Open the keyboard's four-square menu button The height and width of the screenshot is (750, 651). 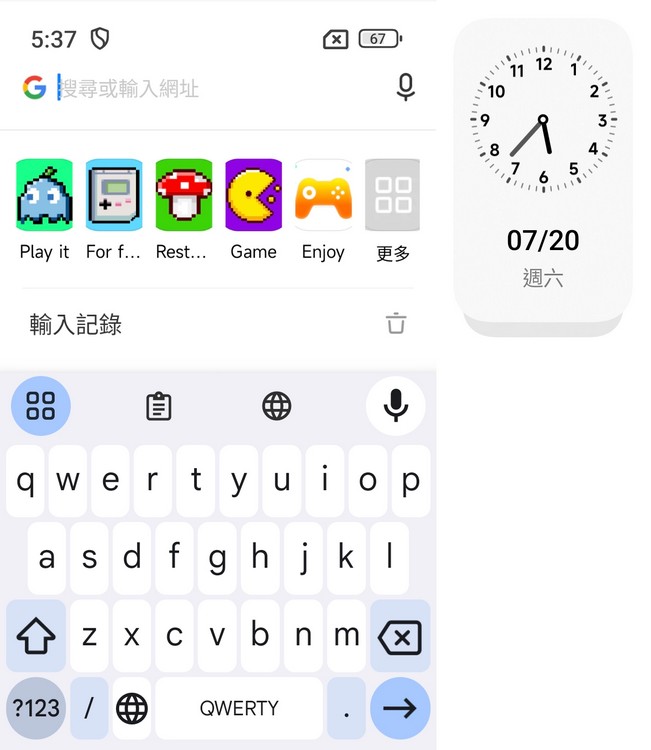41,406
